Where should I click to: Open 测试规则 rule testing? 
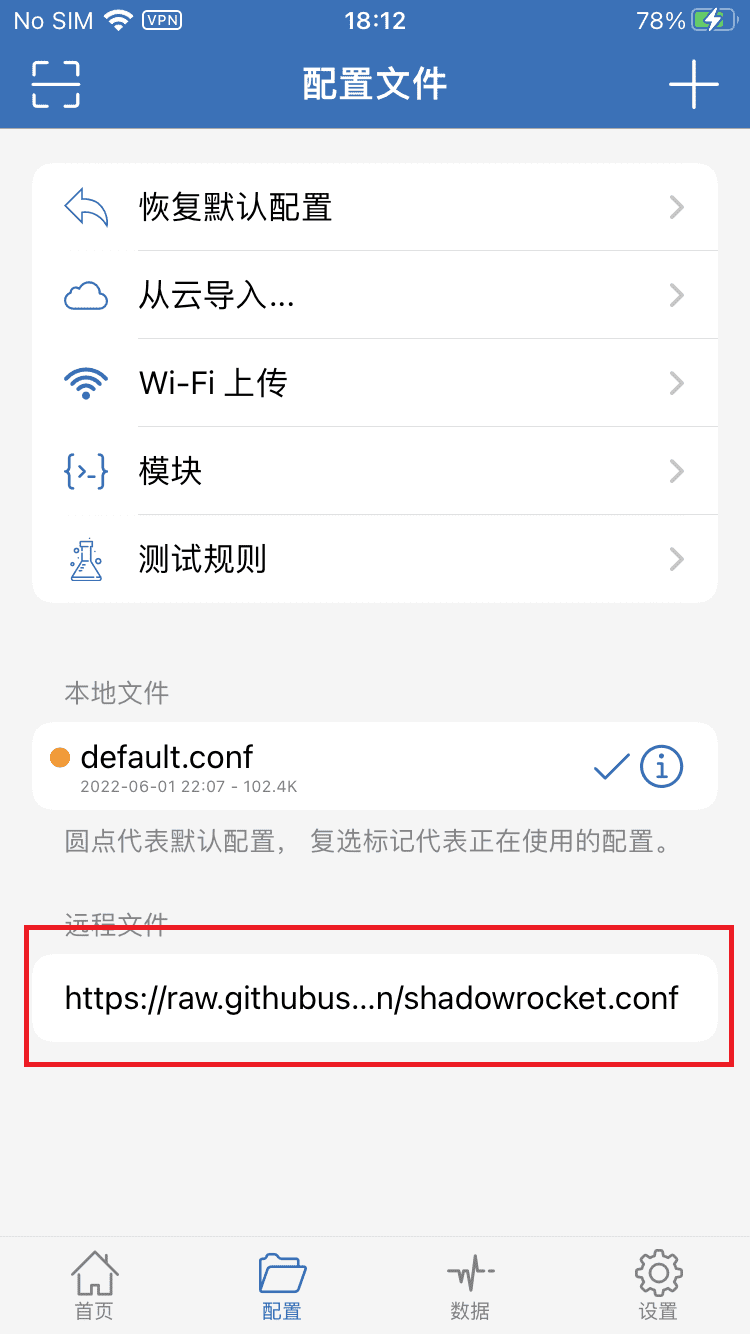pos(375,559)
